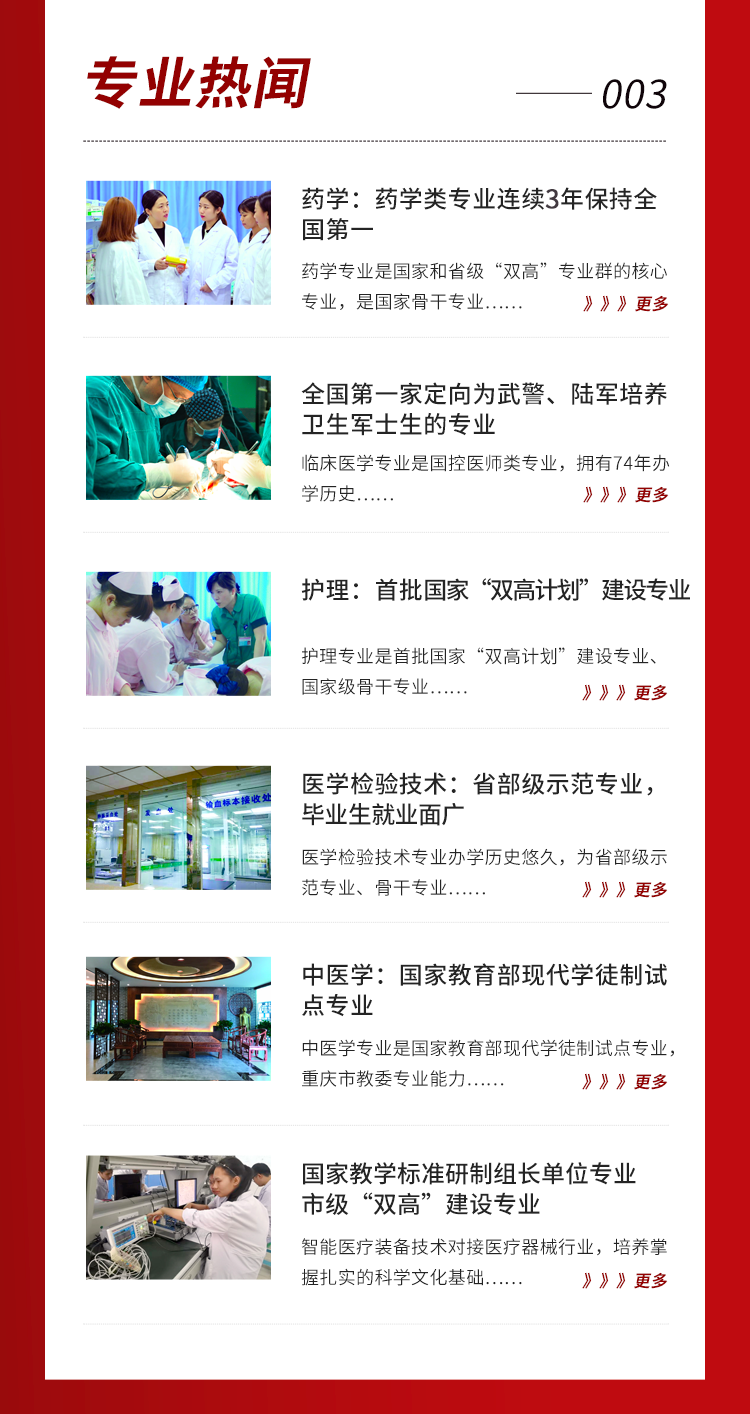Open 更多 for the 中医学 article
Viewport: 750px width, 1414px height.
[x=626, y=1081]
